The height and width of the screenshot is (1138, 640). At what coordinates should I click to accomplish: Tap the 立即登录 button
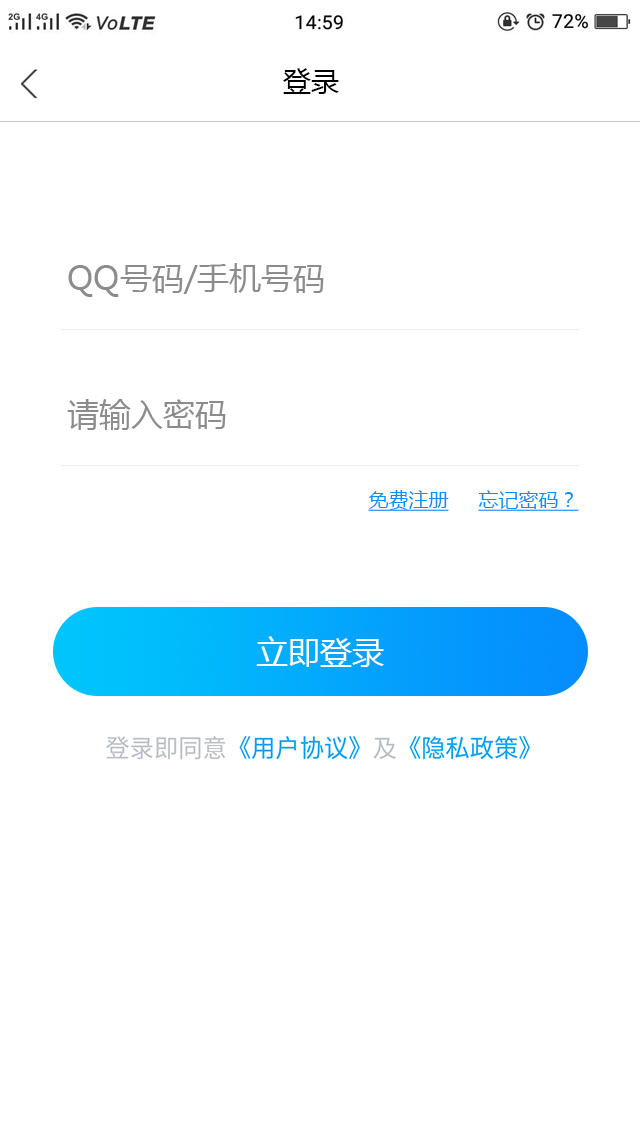tap(320, 652)
